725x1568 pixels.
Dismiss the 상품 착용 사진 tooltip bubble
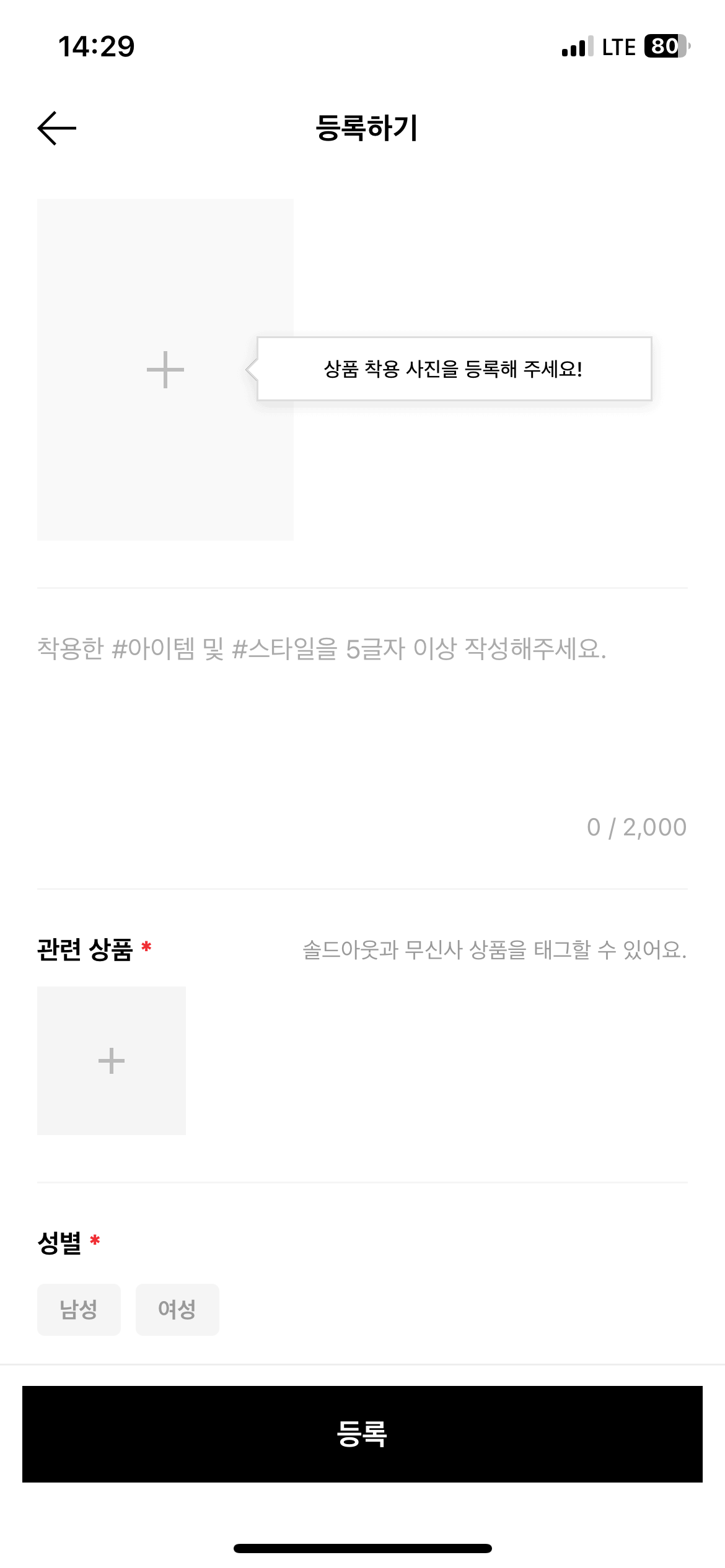(x=454, y=370)
